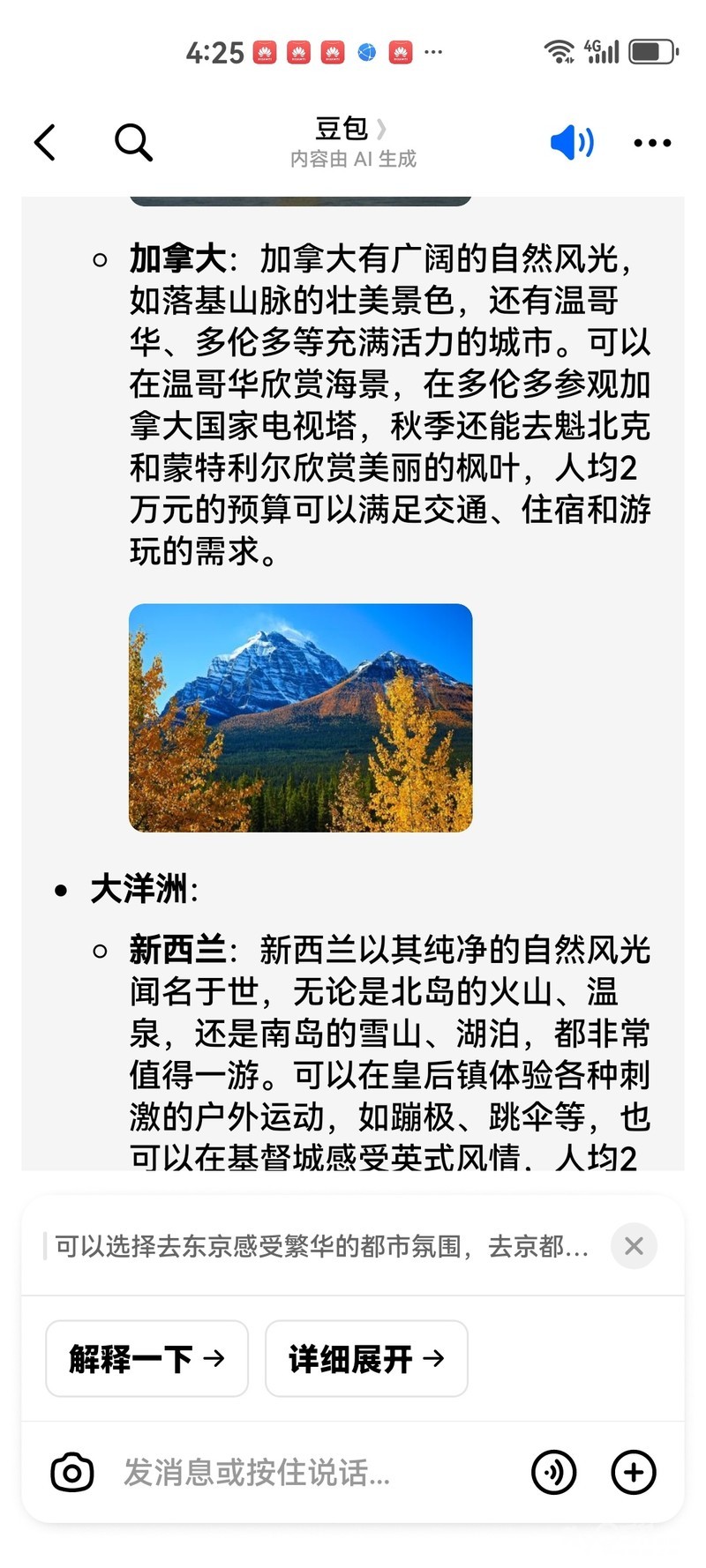Switch to voice input mode
The image size is (706, 1568).
[553, 1472]
